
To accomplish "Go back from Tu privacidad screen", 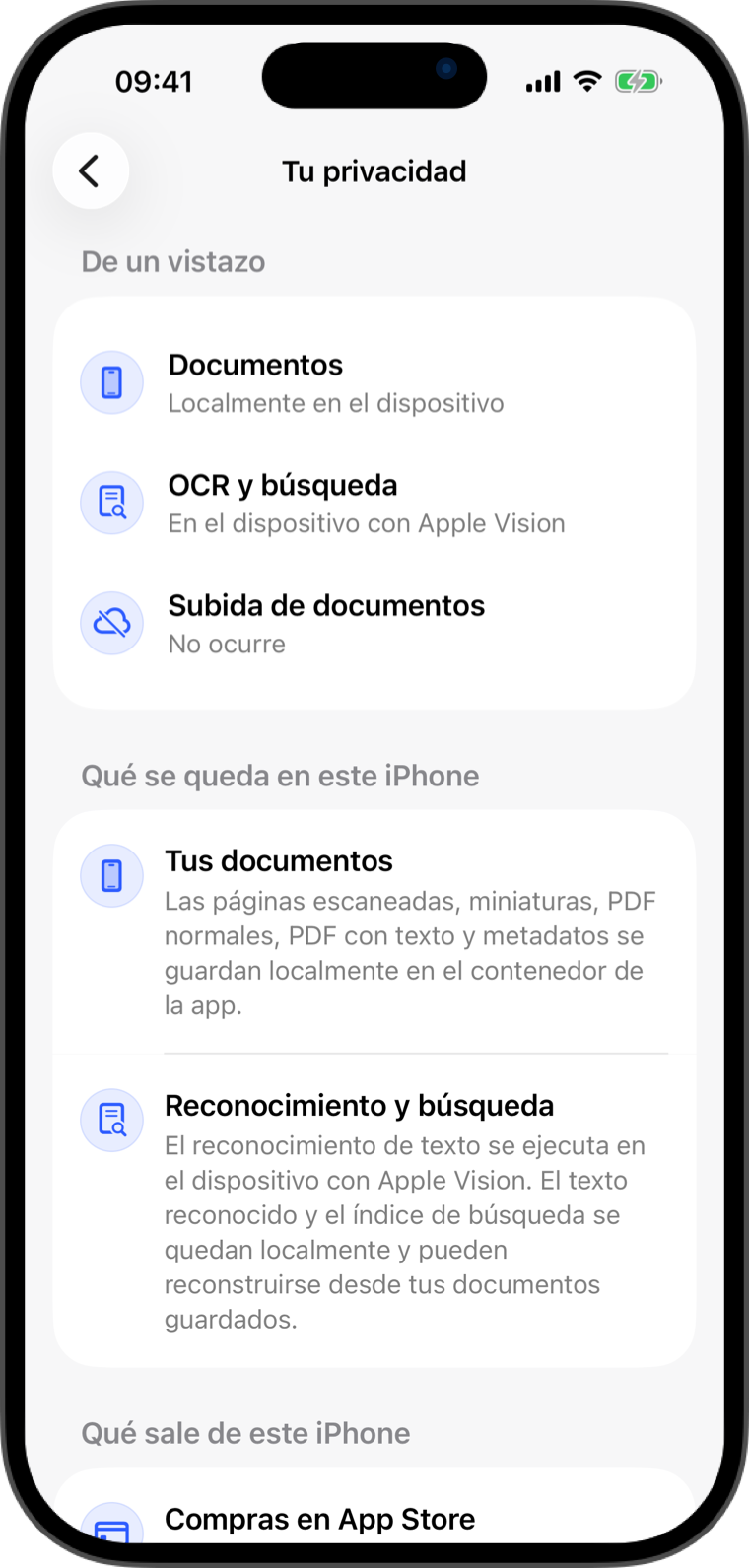I will (91, 170).
